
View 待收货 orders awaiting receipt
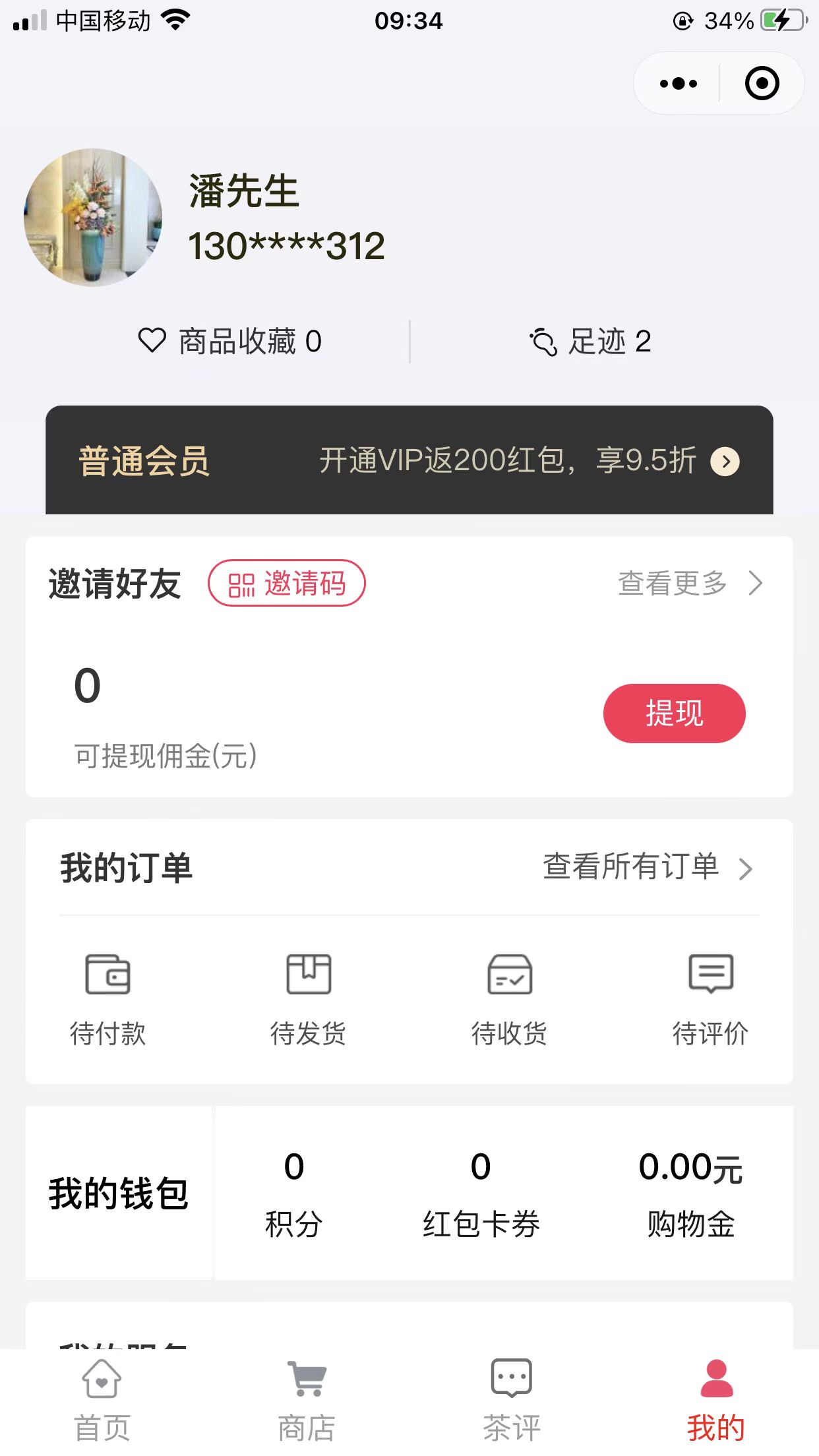(x=509, y=999)
